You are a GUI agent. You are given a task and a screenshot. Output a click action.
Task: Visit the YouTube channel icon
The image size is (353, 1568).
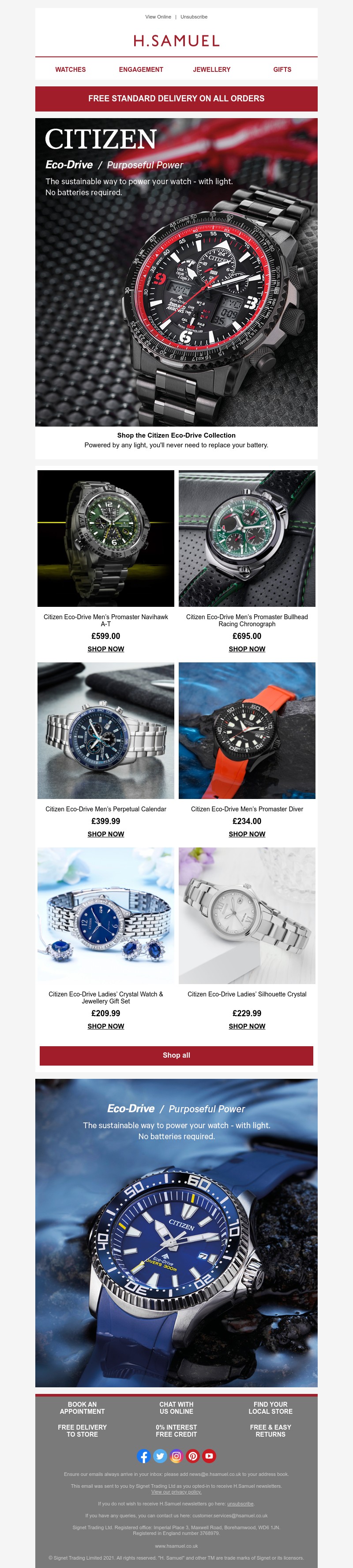(x=209, y=1456)
